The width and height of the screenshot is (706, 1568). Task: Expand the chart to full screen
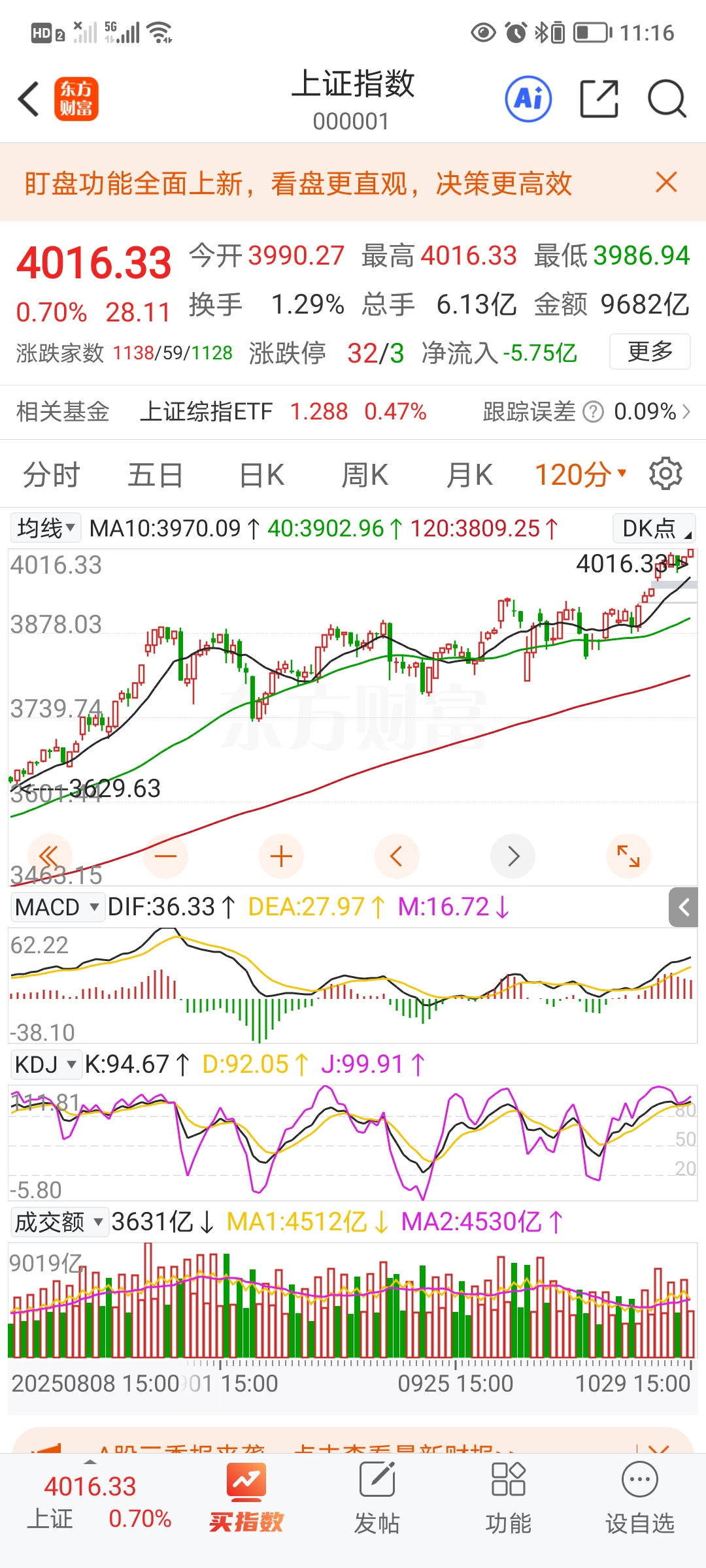[628, 856]
